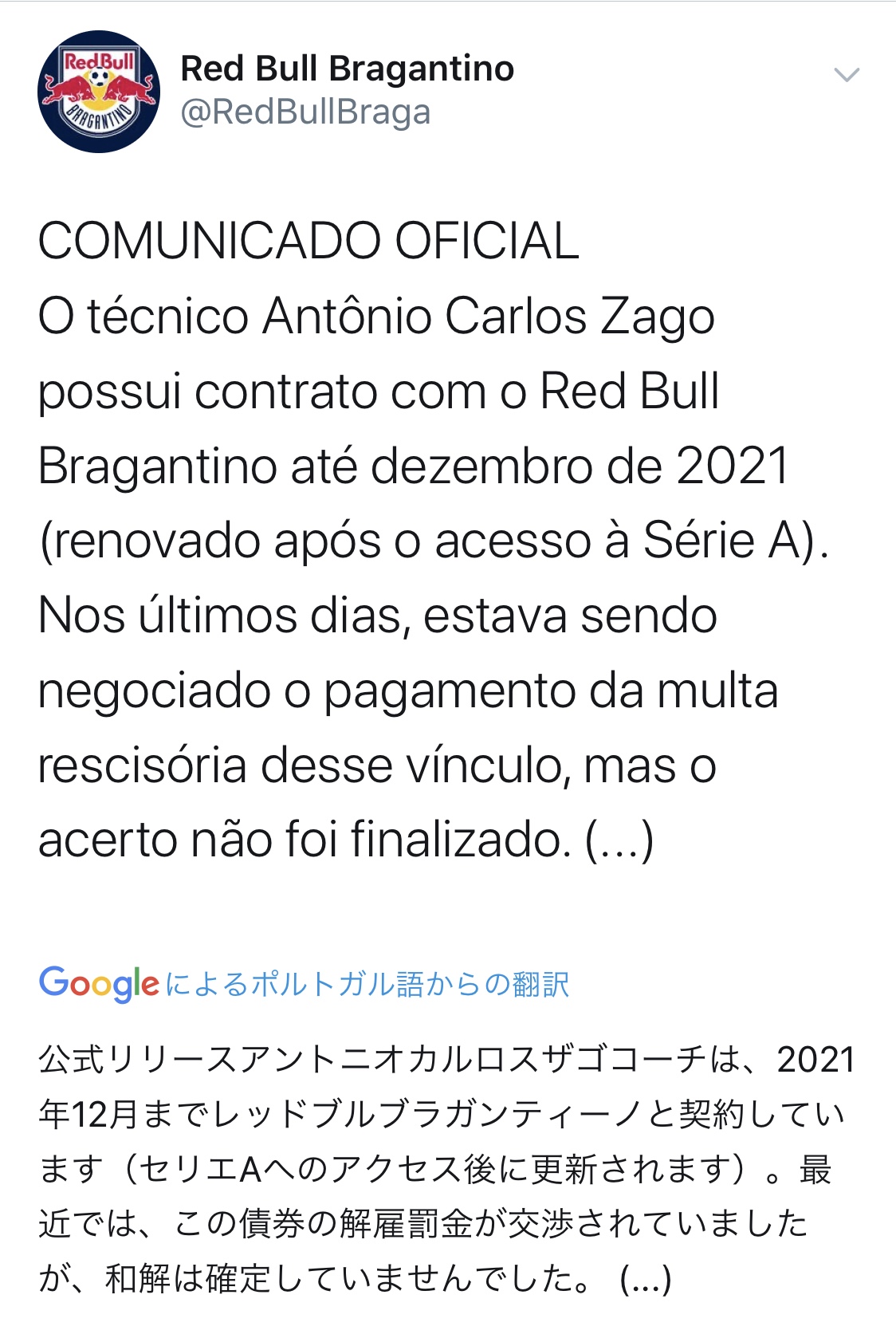
Task: Open the tweet options chevron menu
Action: click(x=846, y=75)
